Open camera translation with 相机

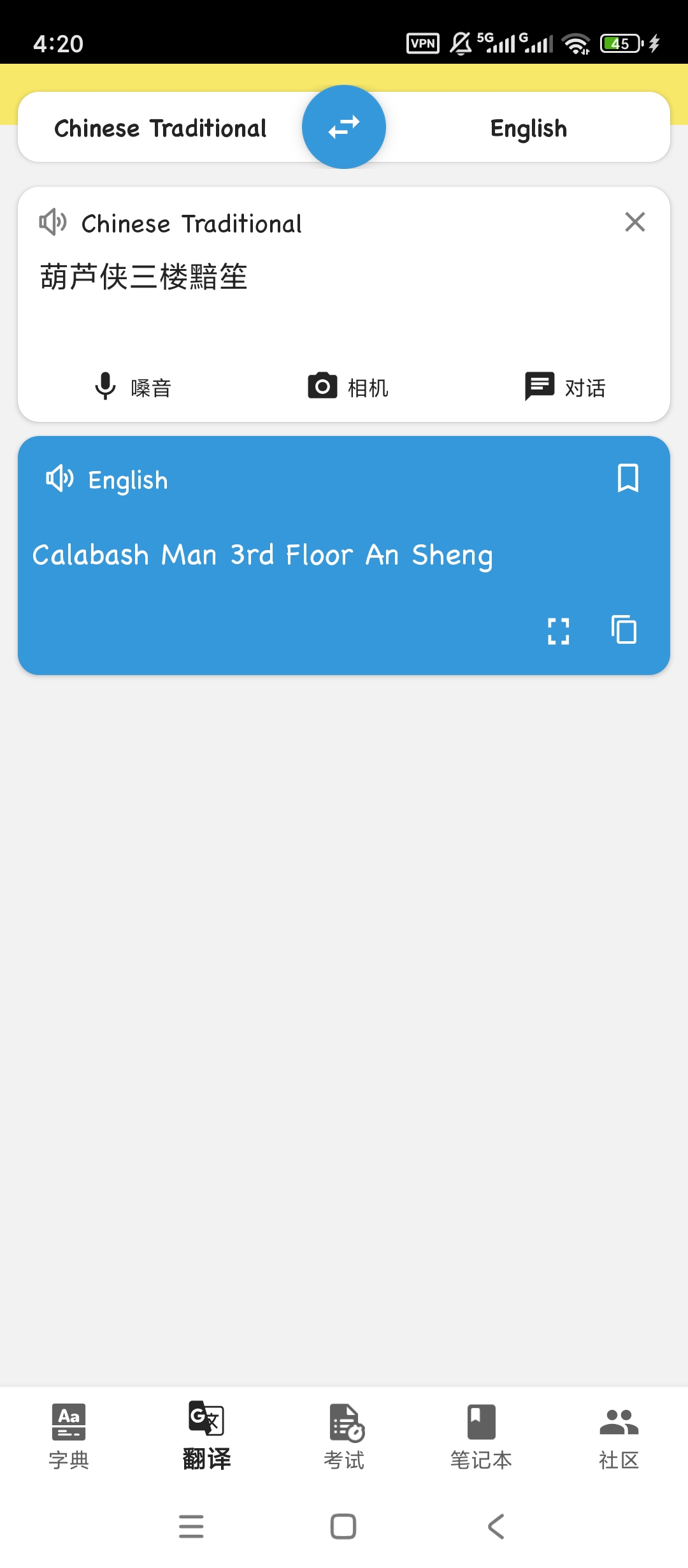[x=348, y=386]
